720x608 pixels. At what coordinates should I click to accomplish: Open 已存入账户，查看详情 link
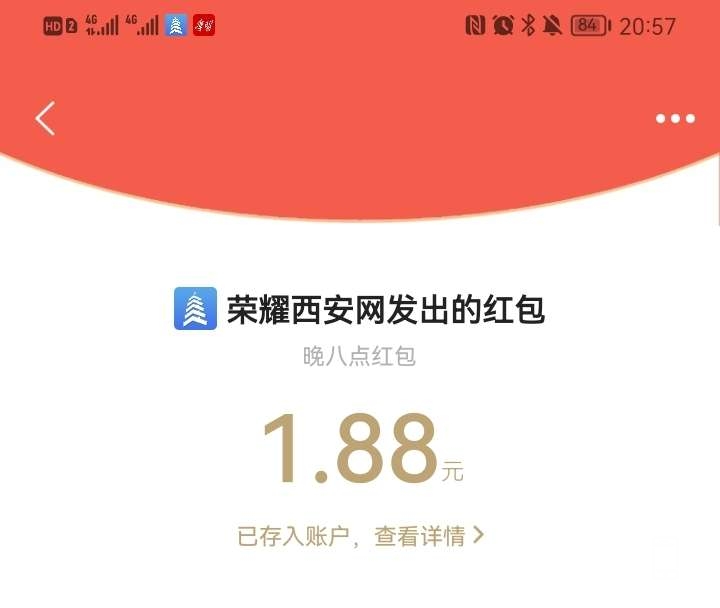click(x=360, y=536)
